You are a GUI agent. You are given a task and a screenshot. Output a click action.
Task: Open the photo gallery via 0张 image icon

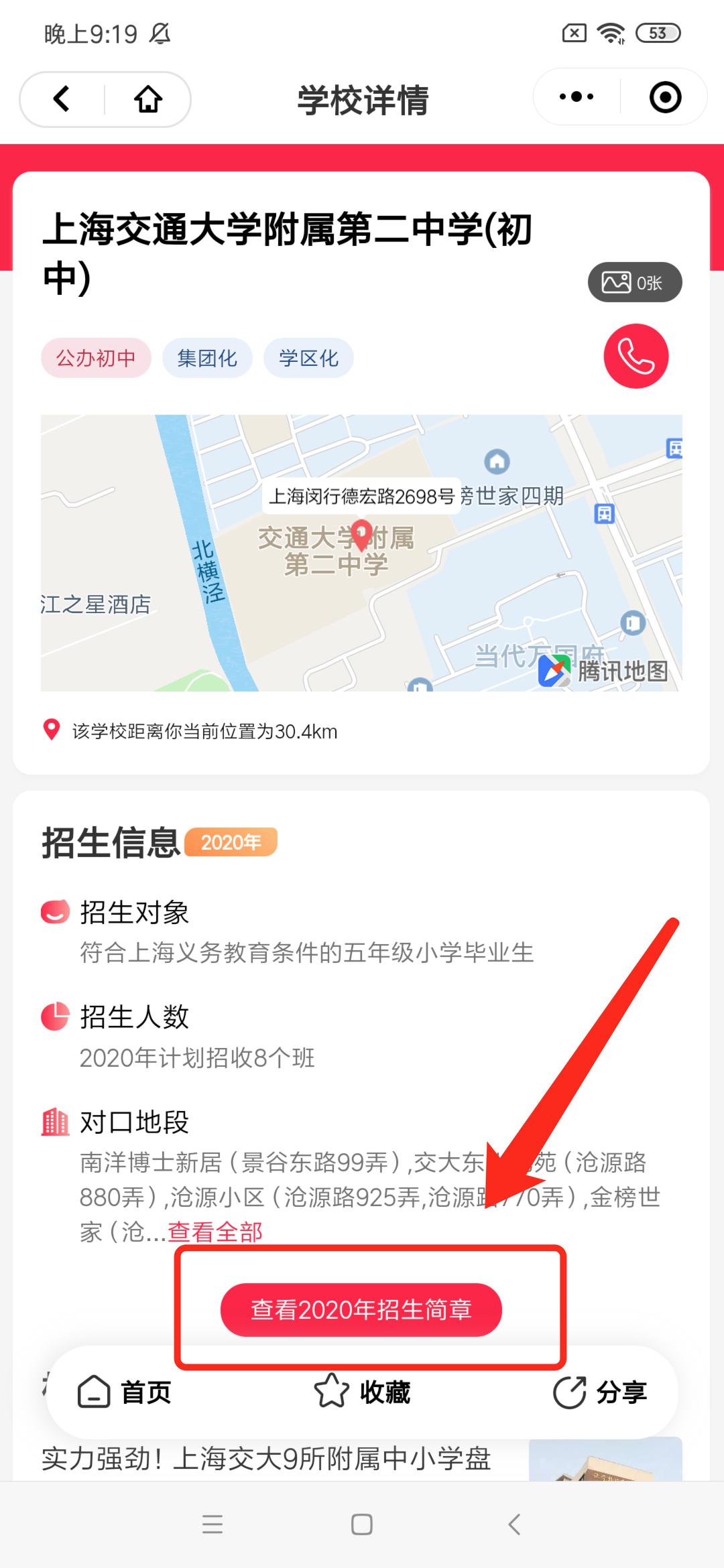[x=634, y=281]
